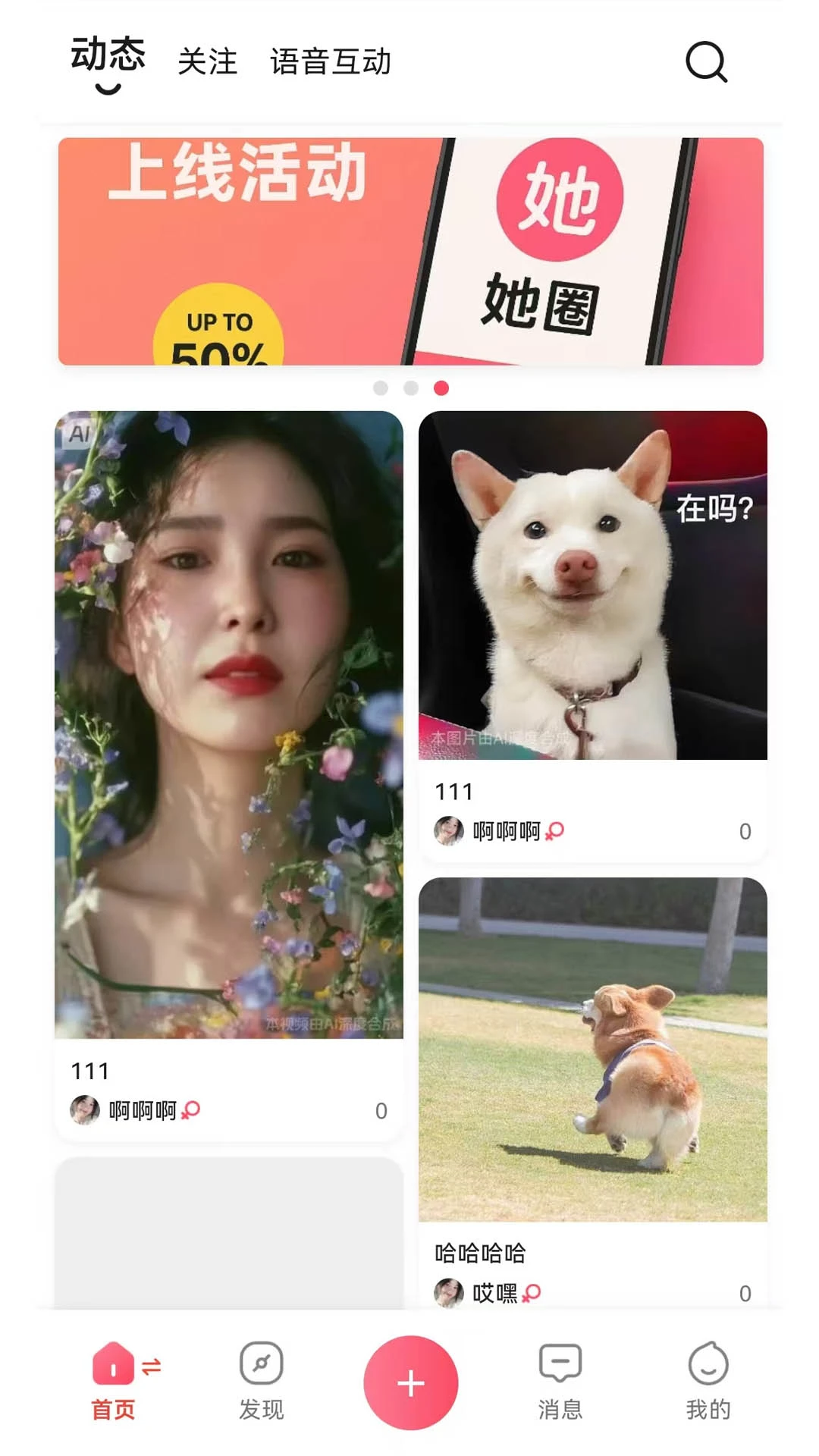
Task: Switch to the 关注 tab
Action: coord(207,61)
